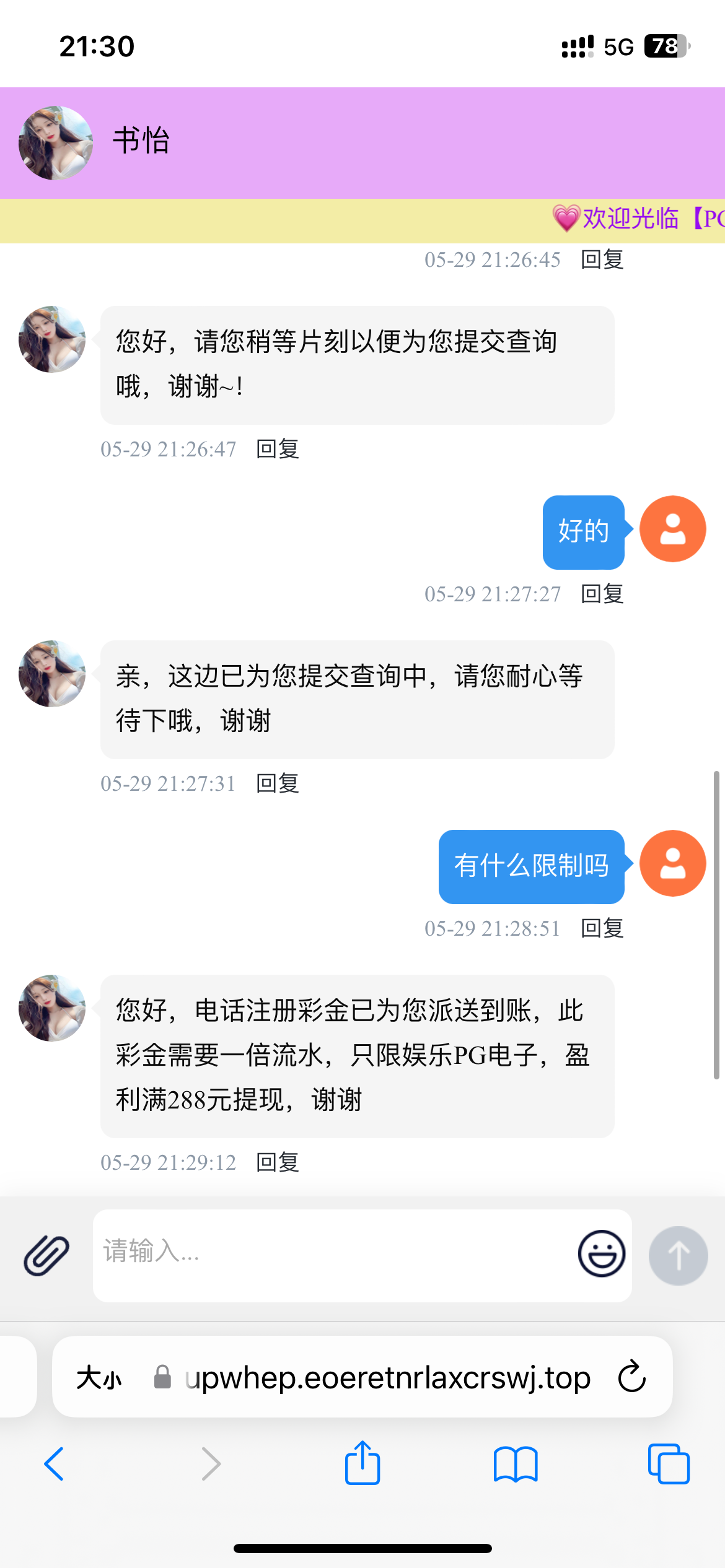Tap the Safari forward navigation chevron

[x=211, y=1464]
